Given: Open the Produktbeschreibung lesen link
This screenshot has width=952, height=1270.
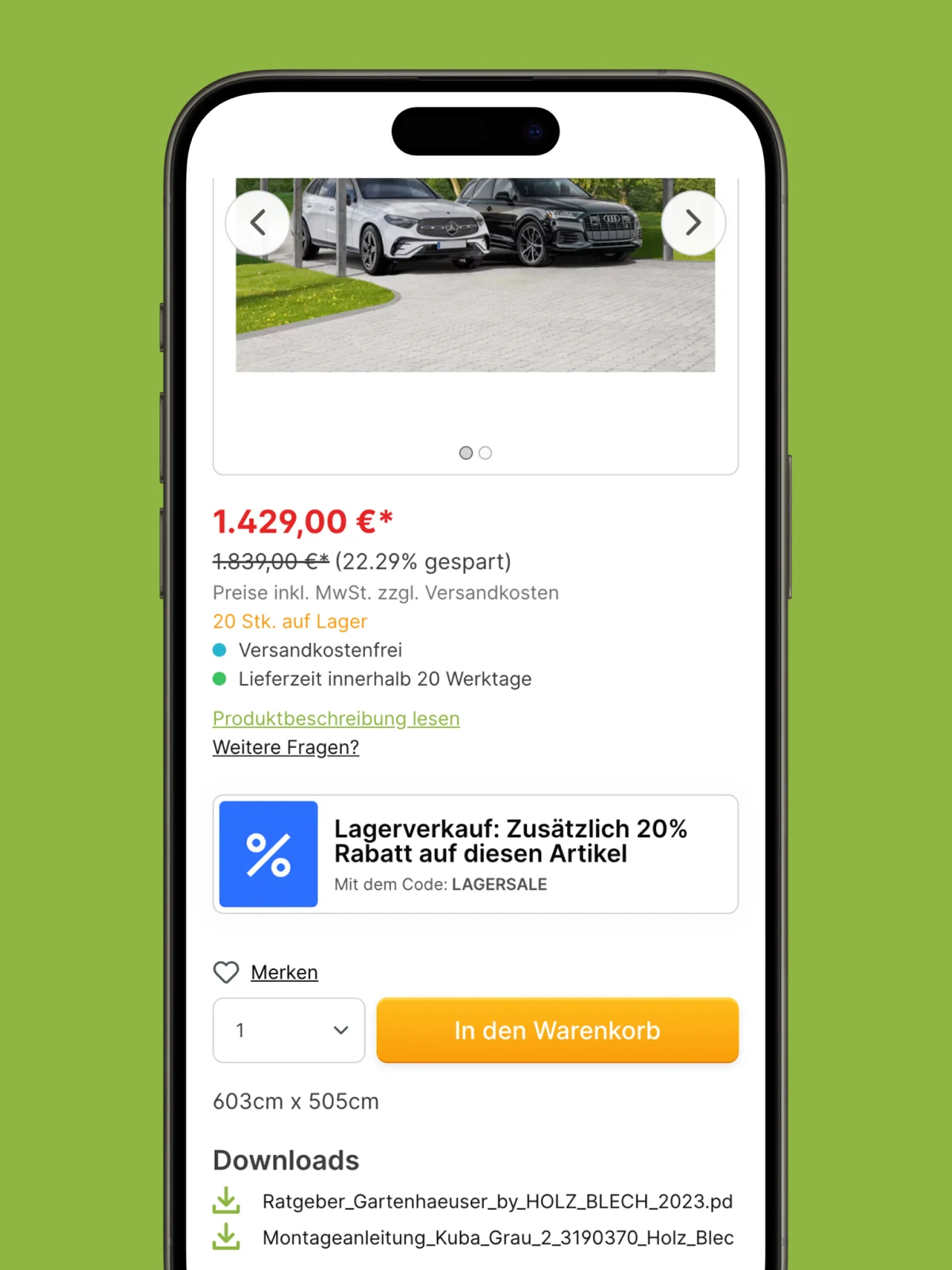Looking at the screenshot, I should pyautogui.click(x=336, y=718).
